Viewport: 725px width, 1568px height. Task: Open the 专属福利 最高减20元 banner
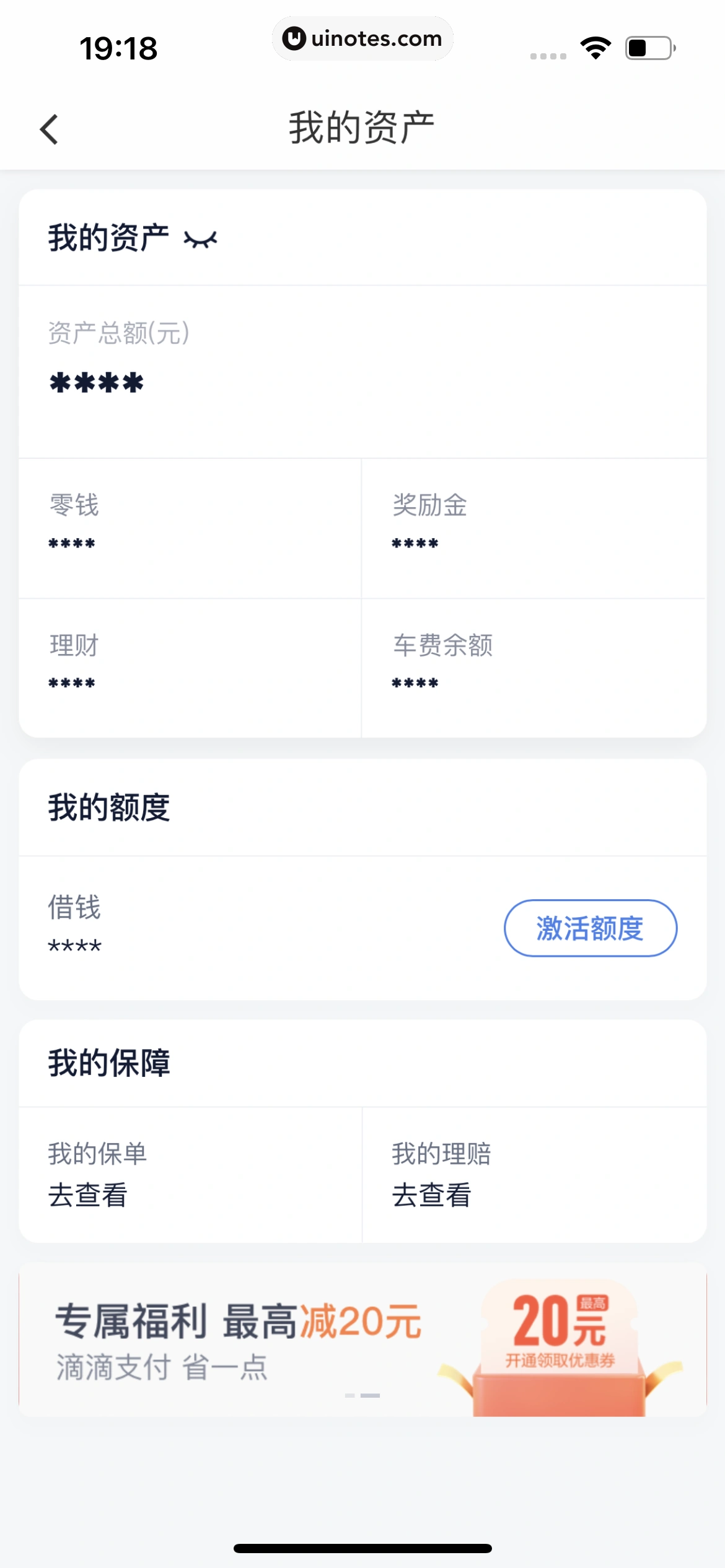pyautogui.click(x=362, y=1339)
